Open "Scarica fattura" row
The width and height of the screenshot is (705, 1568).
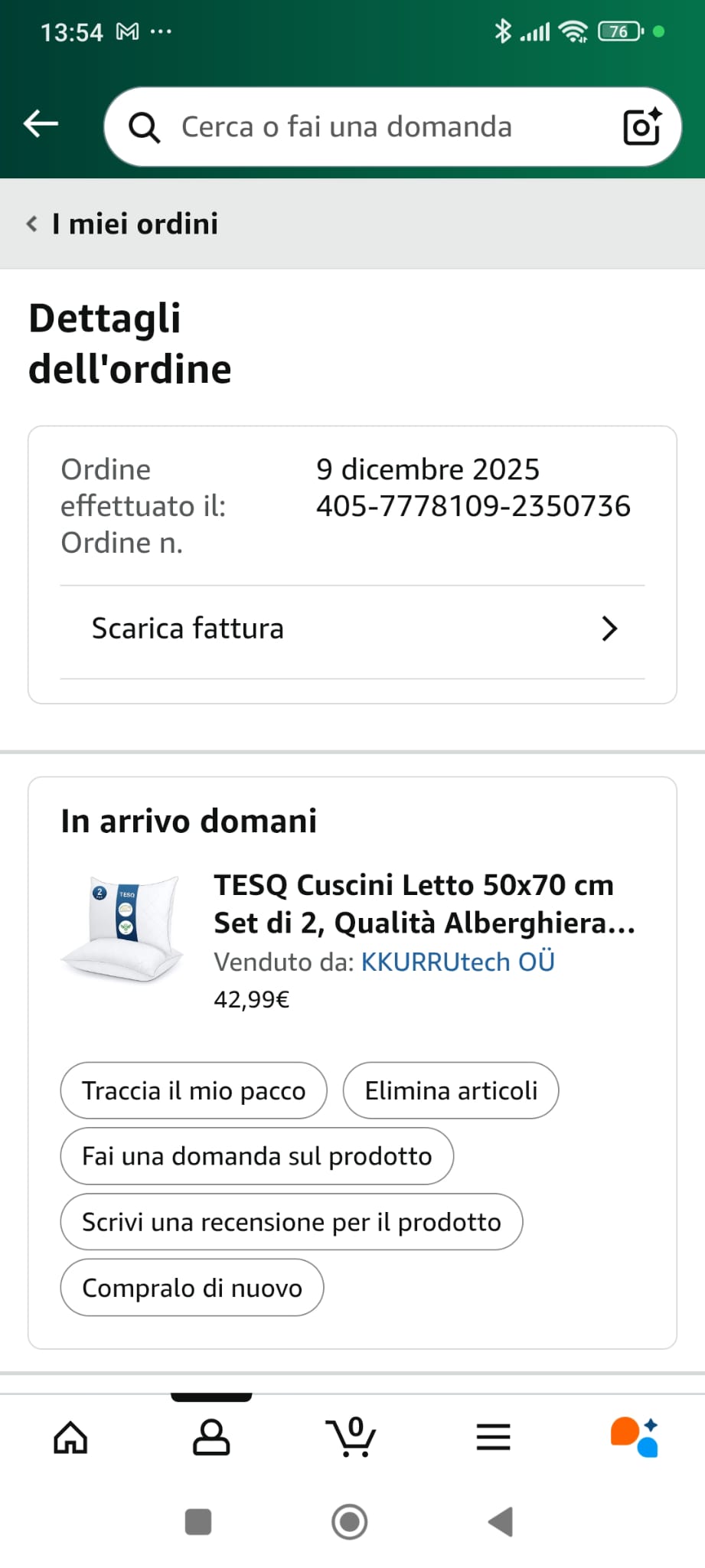pyautogui.click(x=352, y=629)
